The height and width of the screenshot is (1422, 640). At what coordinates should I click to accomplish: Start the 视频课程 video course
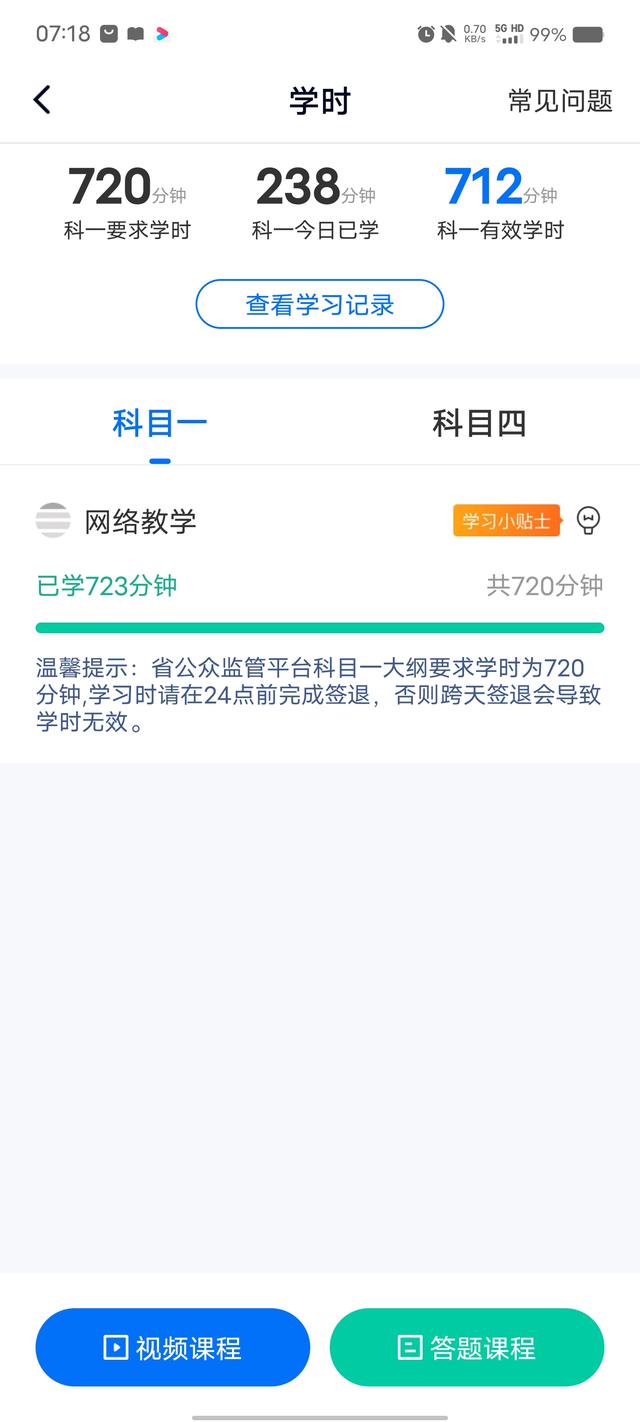click(x=173, y=1347)
